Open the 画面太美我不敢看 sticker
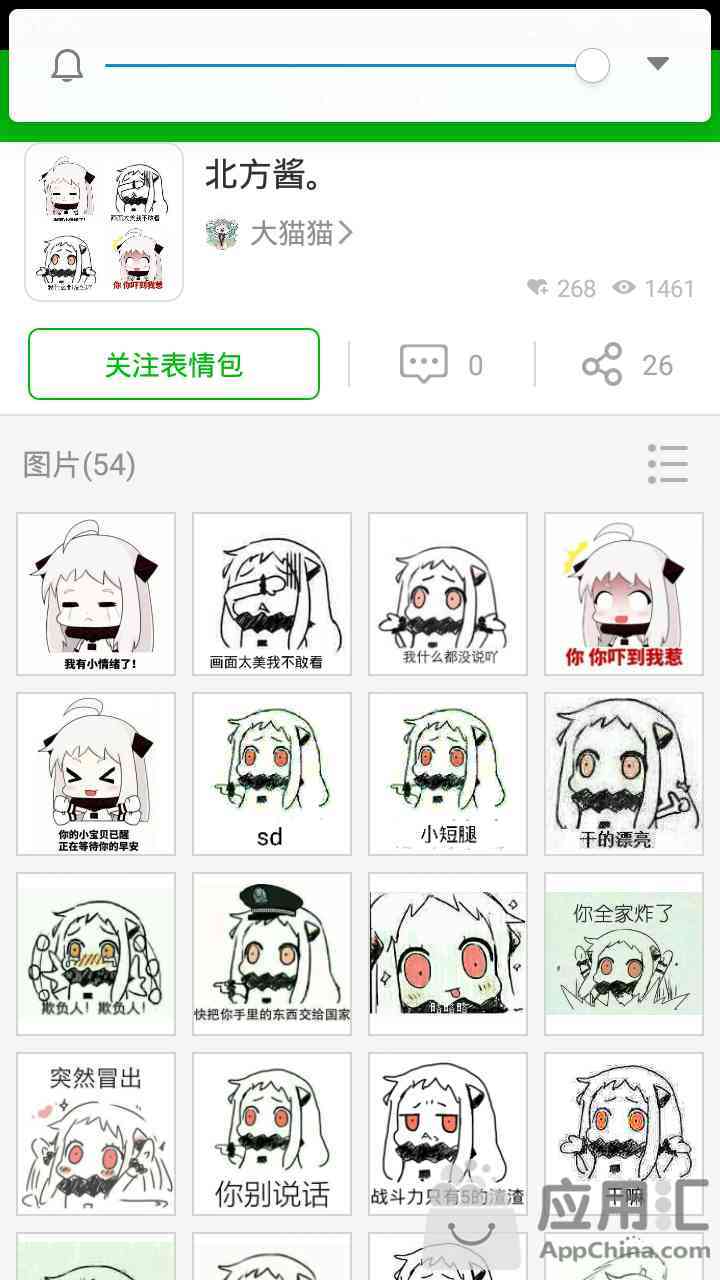This screenshot has height=1280, width=720. click(272, 593)
